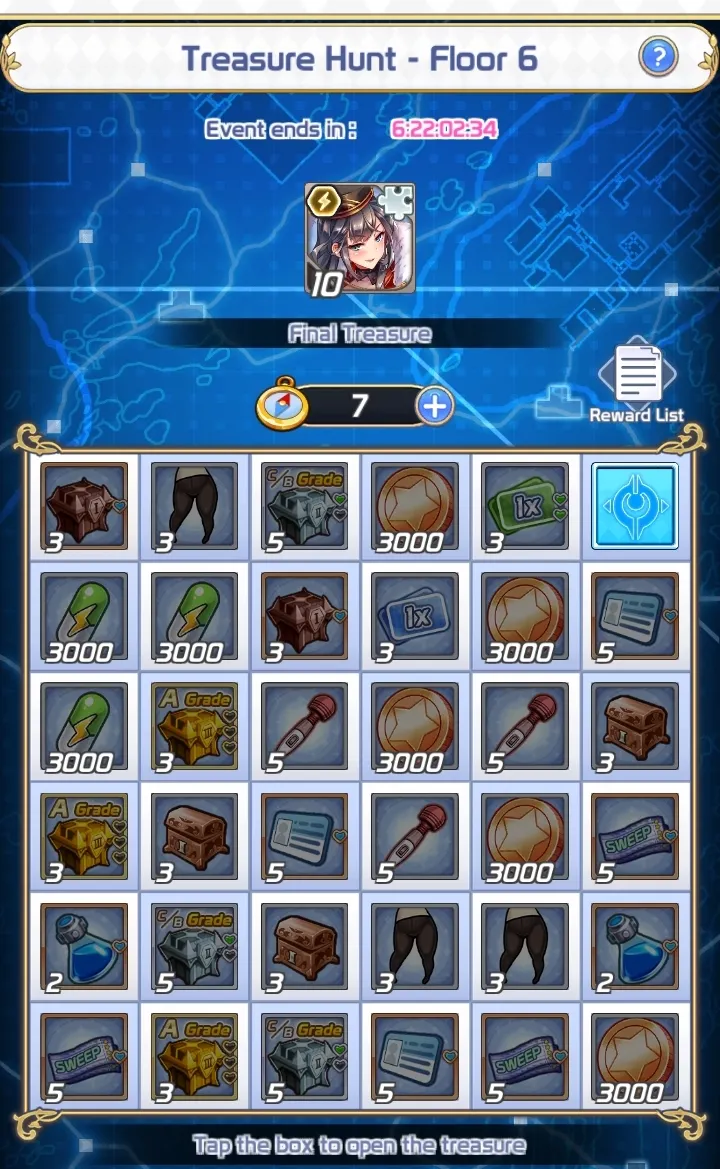Image resolution: width=720 pixels, height=1169 pixels.
Task: Add more compasses with the plus button
Action: point(434,406)
